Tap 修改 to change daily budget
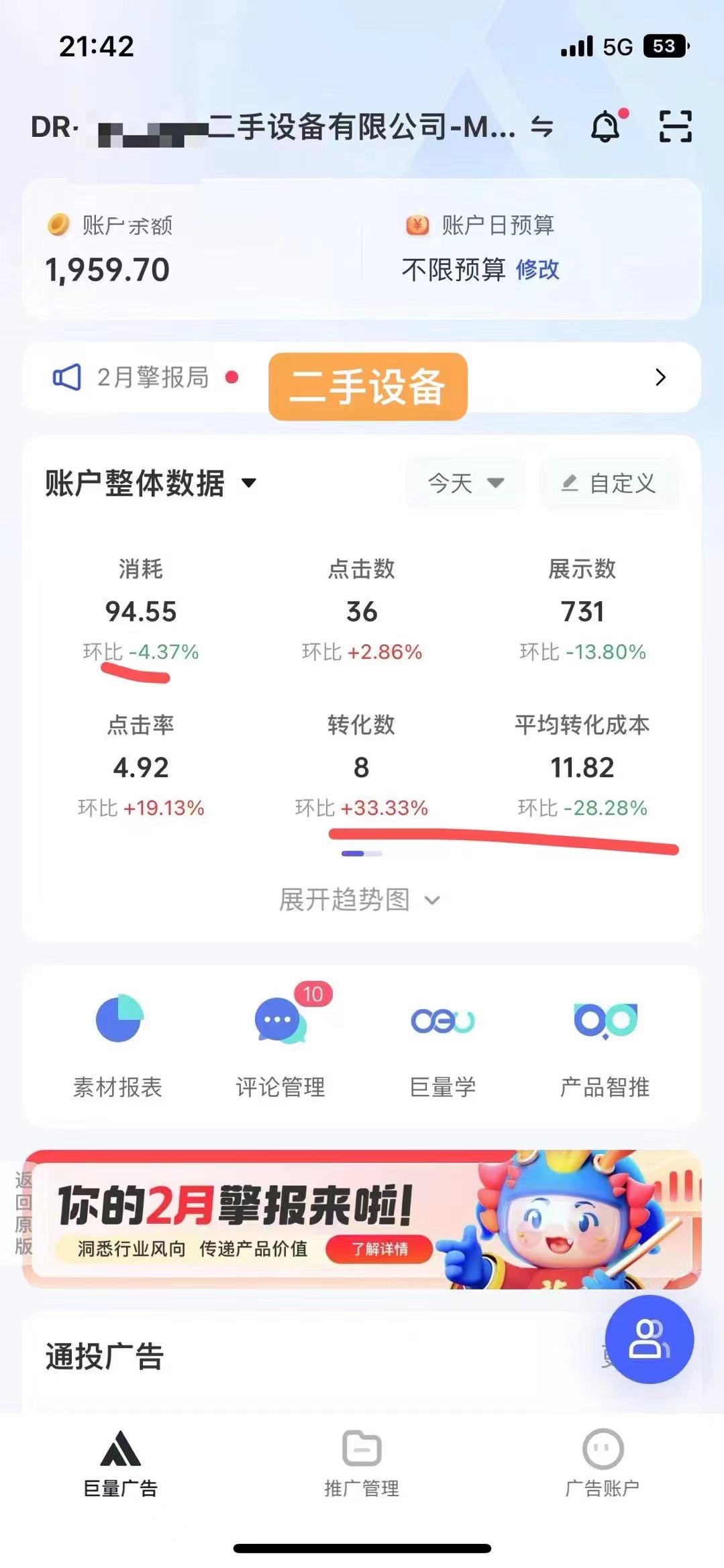 tap(537, 270)
